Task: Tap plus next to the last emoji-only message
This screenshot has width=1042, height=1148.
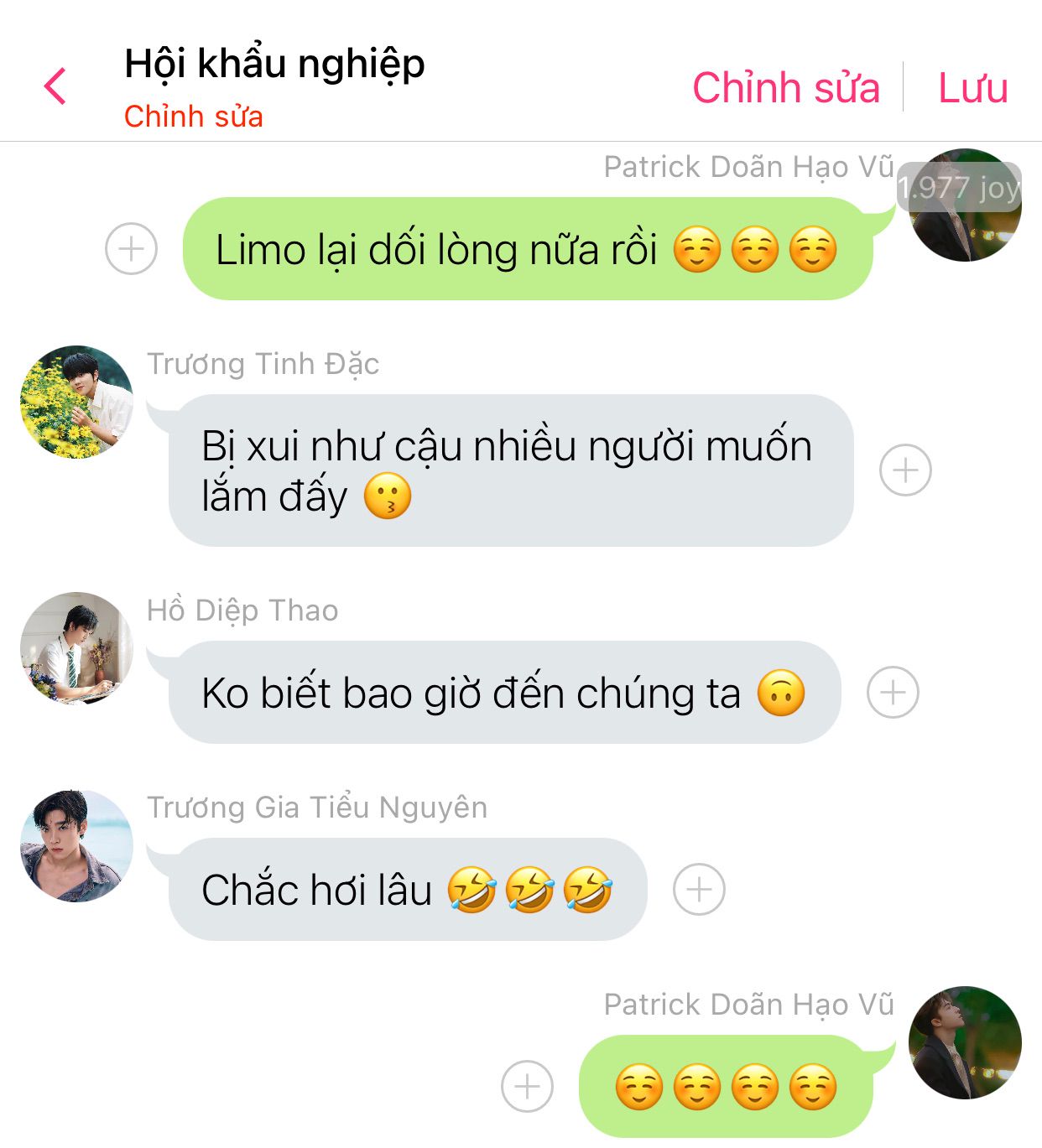Action: coord(527,1087)
